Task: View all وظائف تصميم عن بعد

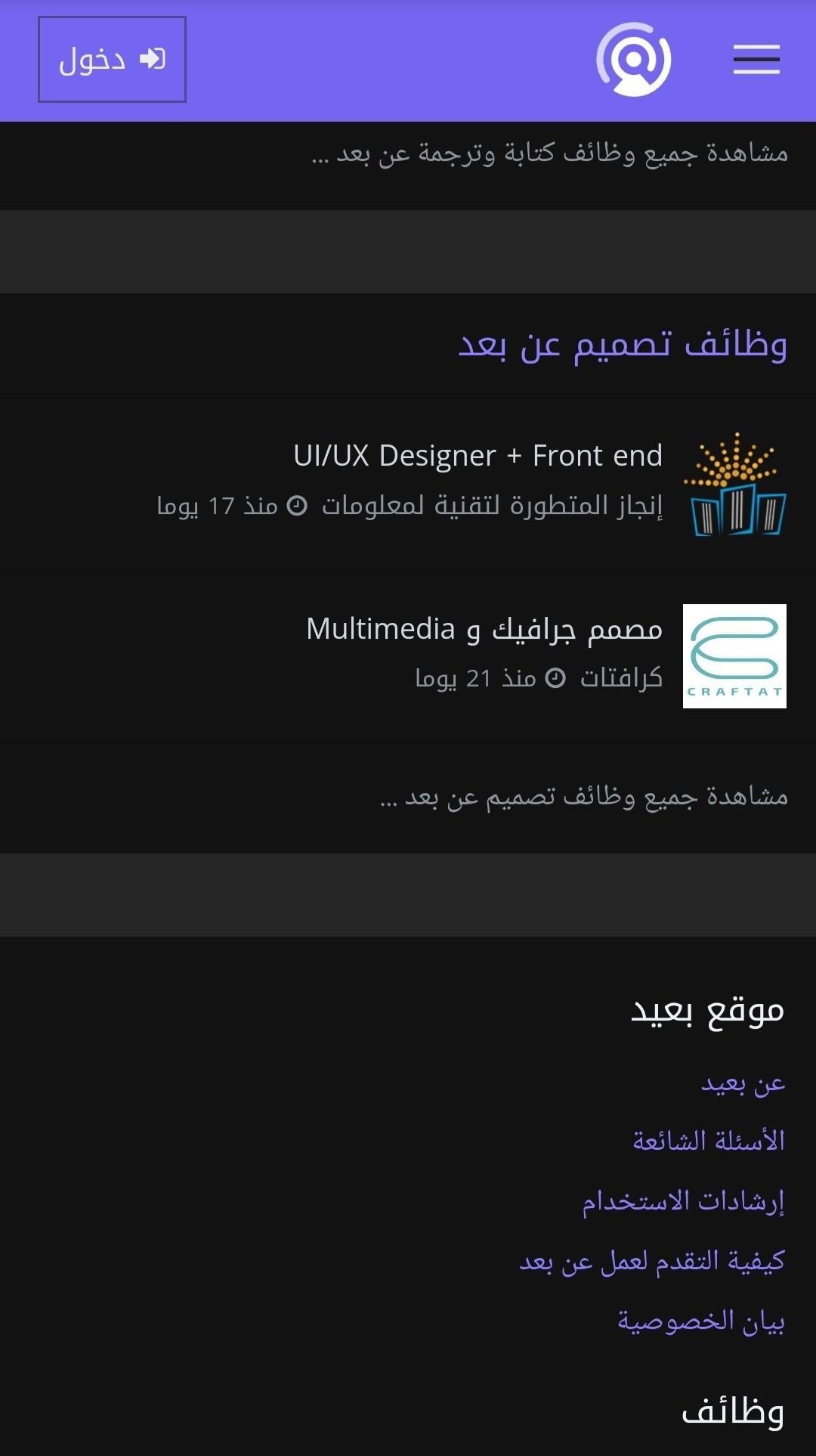Action: coord(584,796)
